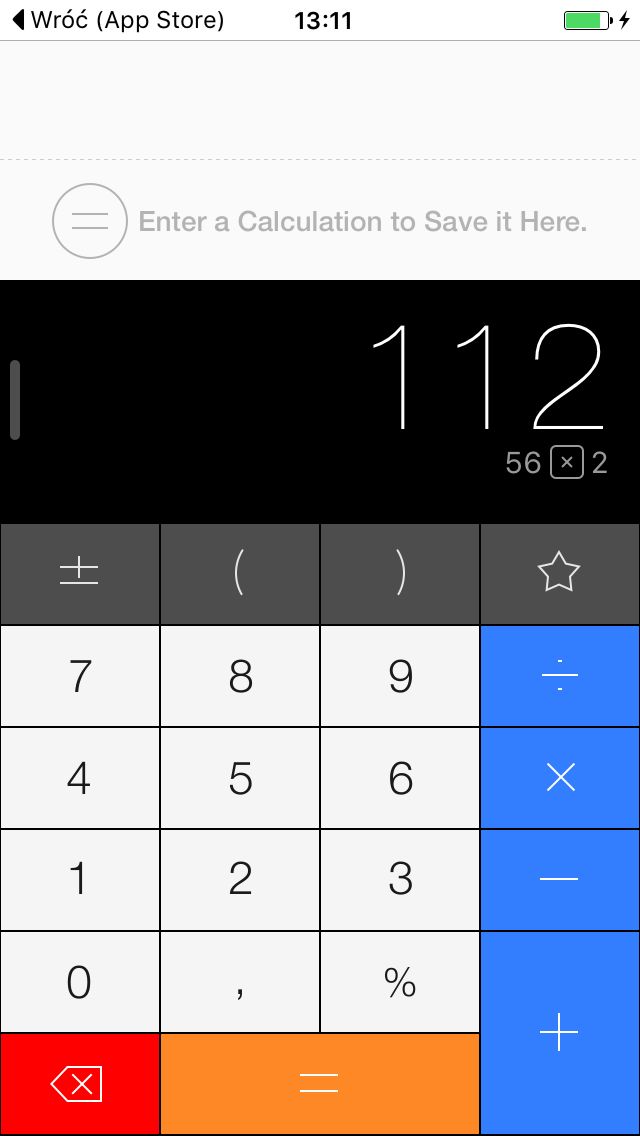Select the division operator

(x=560, y=677)
